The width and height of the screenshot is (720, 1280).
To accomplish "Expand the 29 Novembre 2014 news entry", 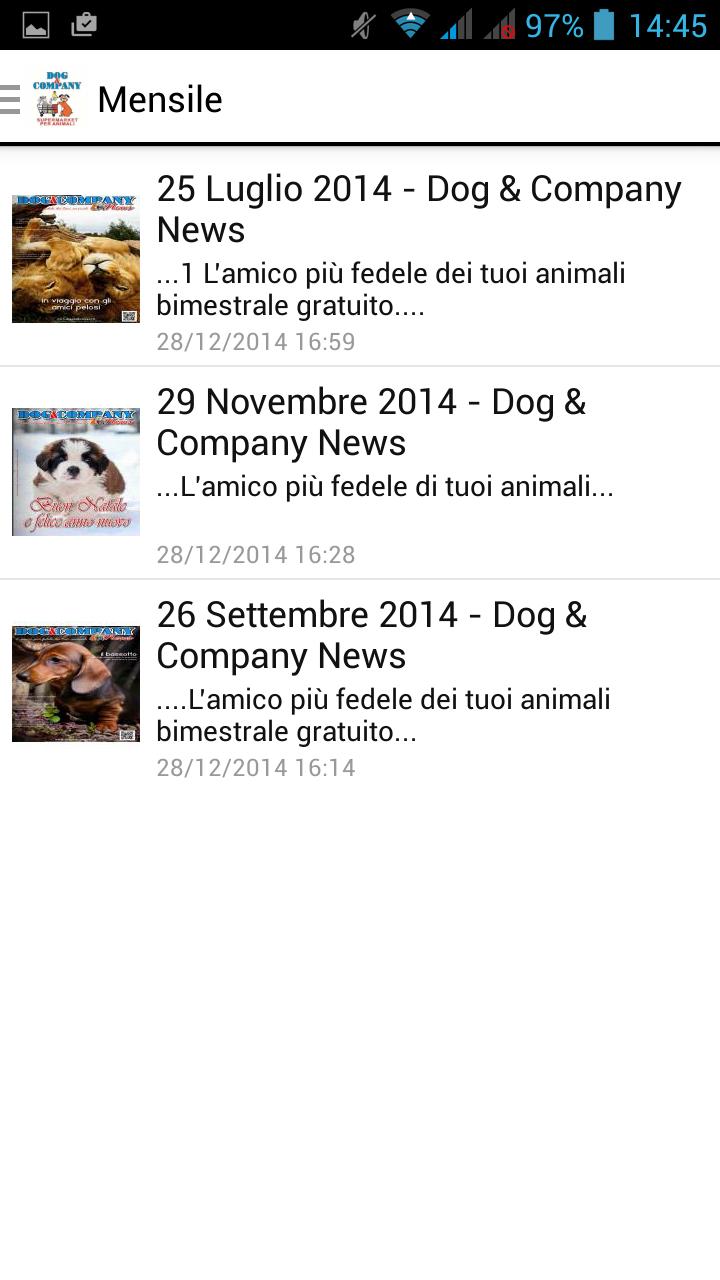I will pyautogui.click(x=400, y=470).
